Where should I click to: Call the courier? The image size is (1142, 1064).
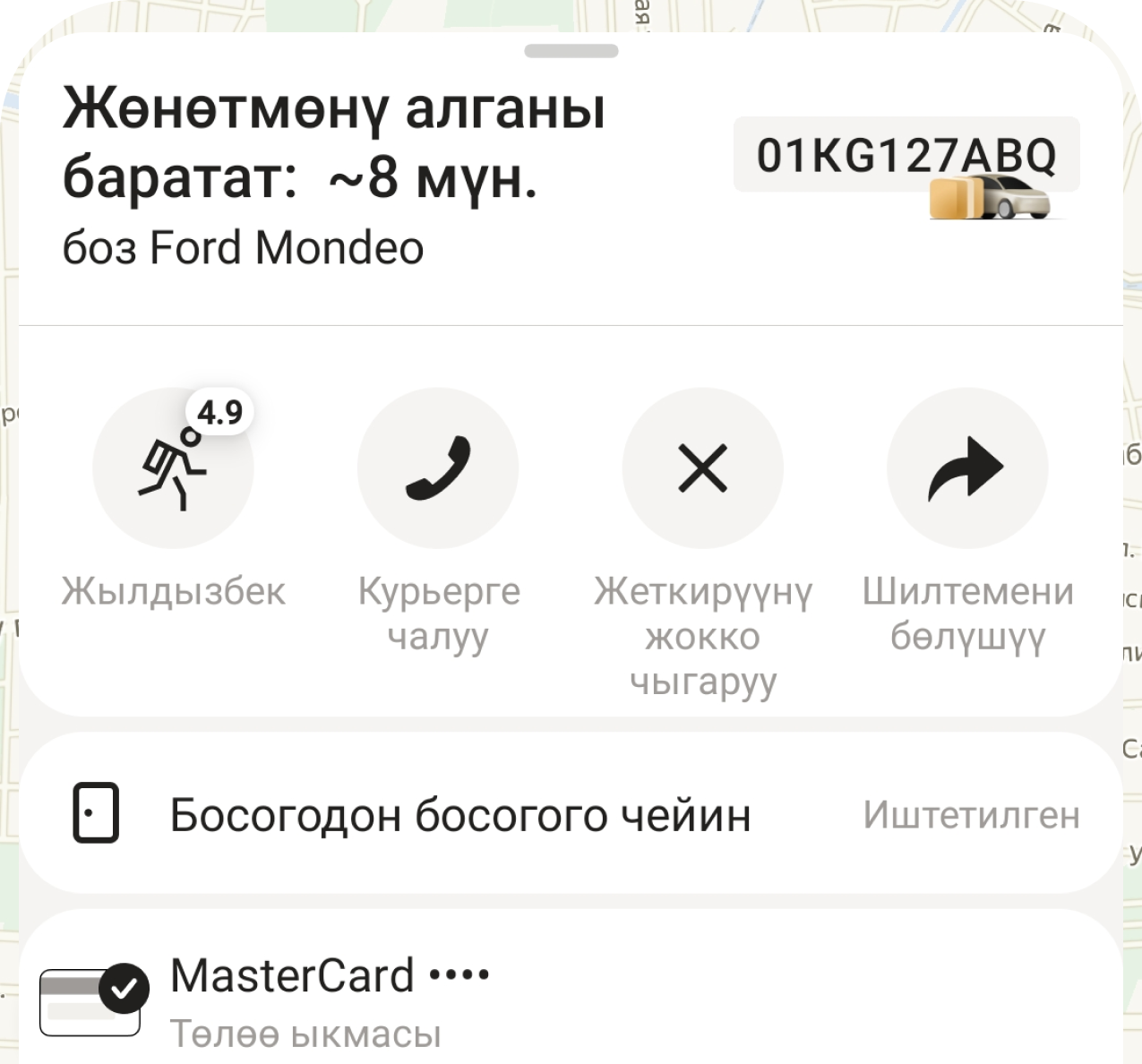[438, 468]
